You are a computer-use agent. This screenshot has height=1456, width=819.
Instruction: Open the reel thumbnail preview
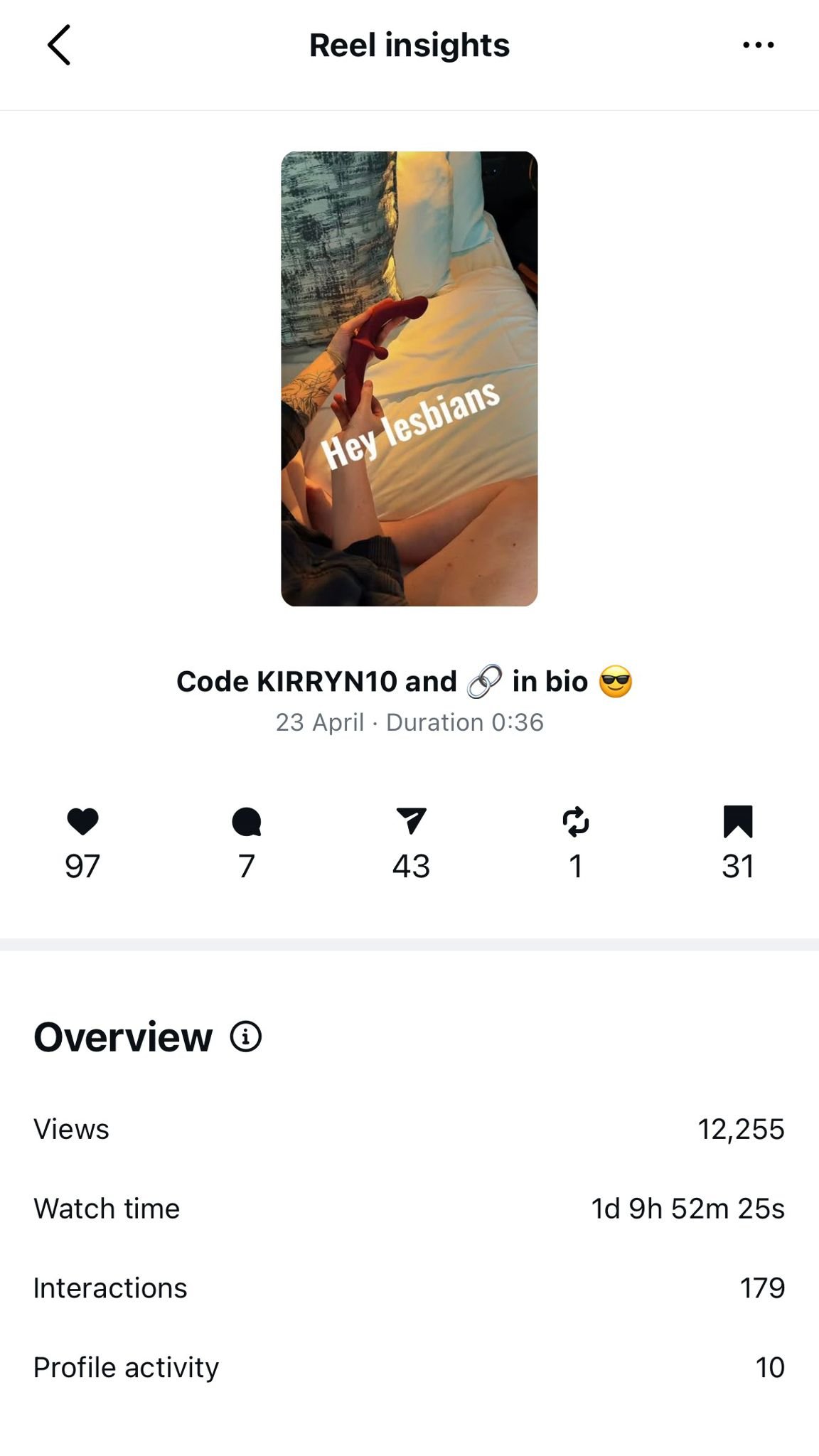point(409,379)
